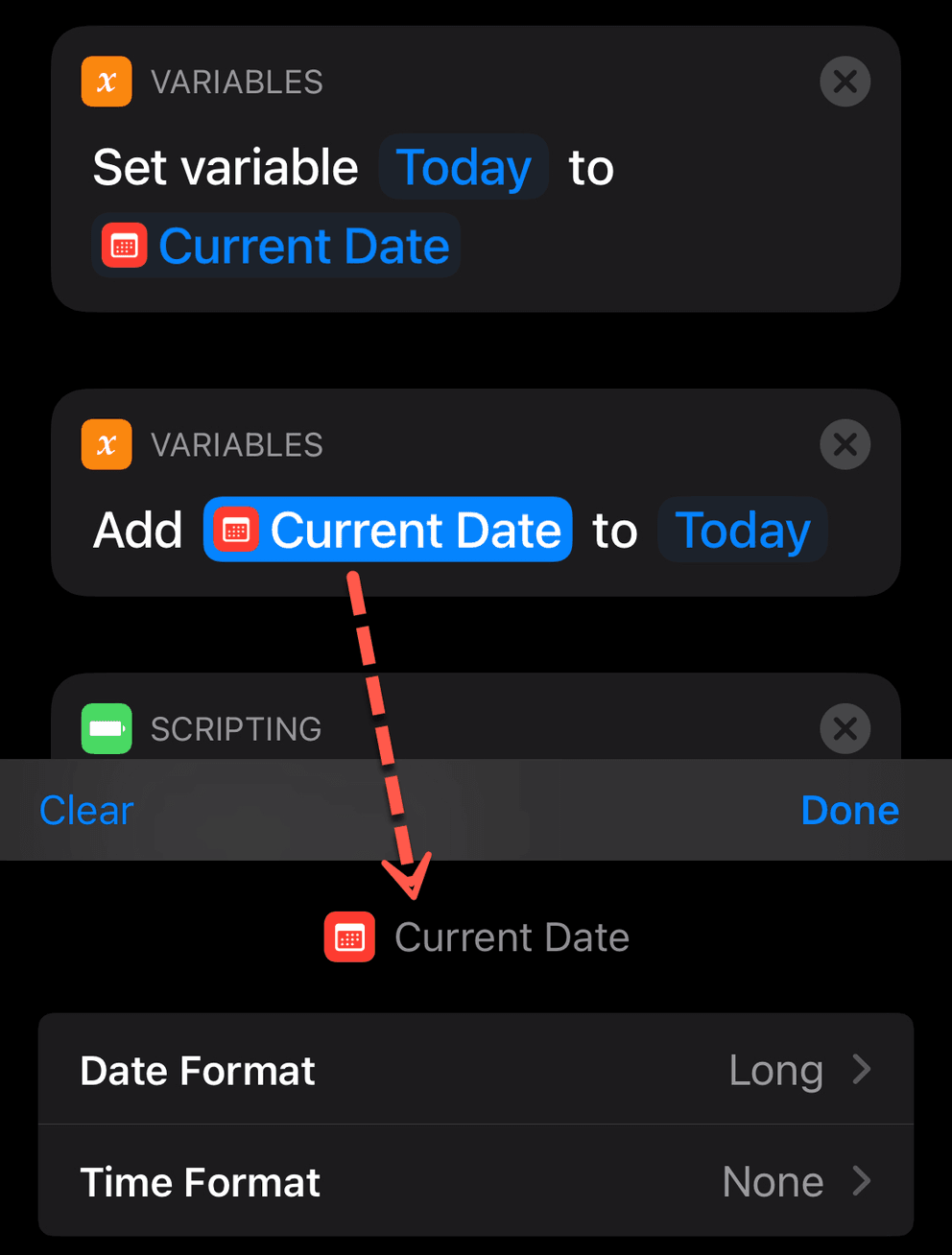Viewport: 952px width, 1255px height.
Task: Select the Today variable in Set variable
Action: [x=464, y=167]
